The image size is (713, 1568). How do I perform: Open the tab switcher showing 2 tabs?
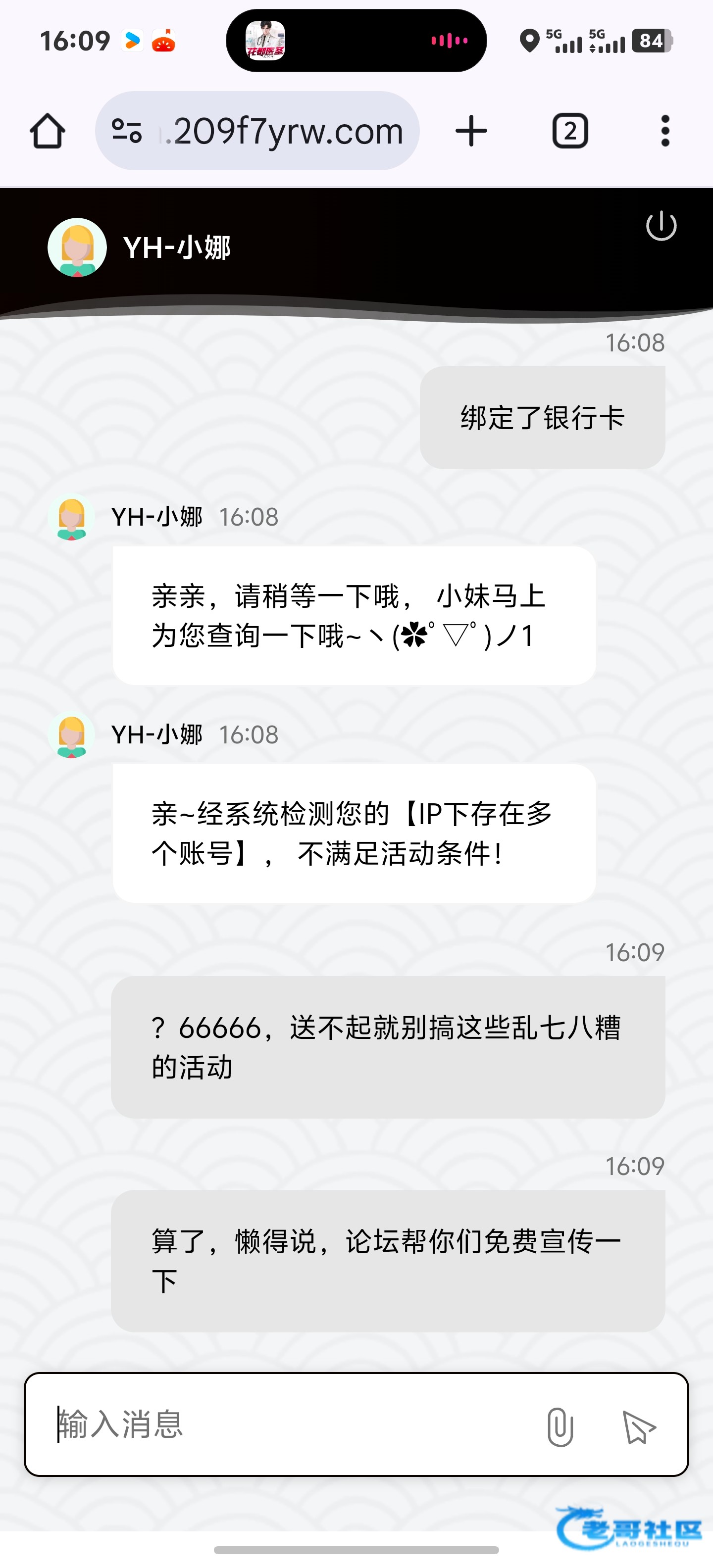570,131
